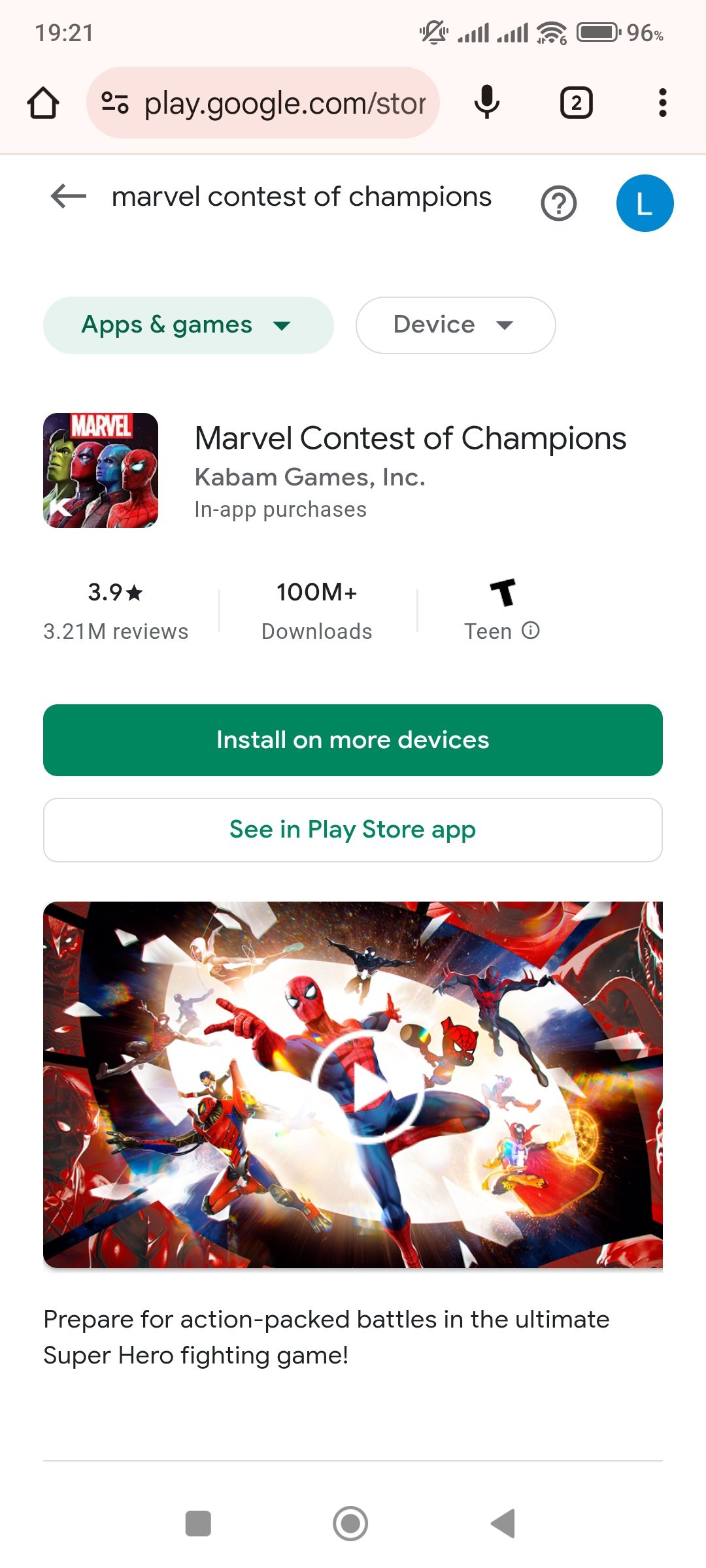Tap the system back navigation button
The height and width of the screenshot is (1568, 706).
[503, 1524]
